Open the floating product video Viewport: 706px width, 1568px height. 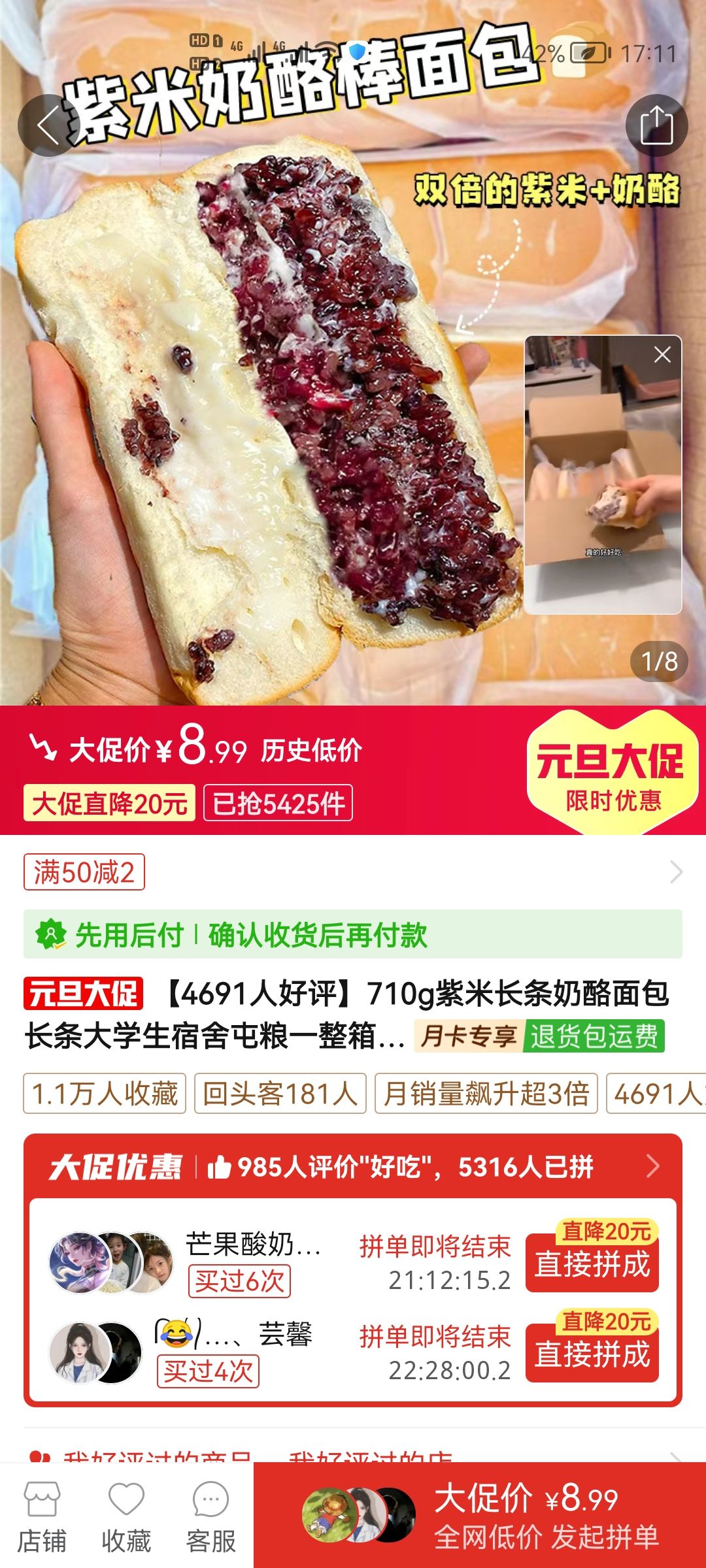tap(603, 483)
